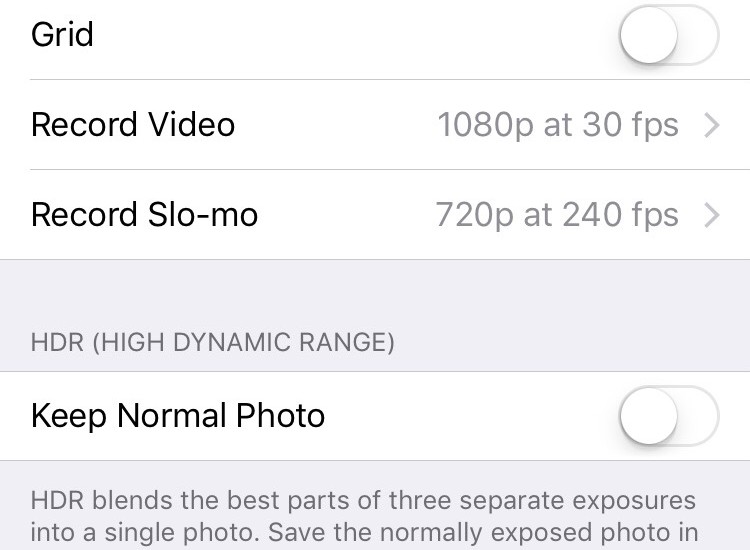Enable the Grid toggle
This screenshot has height=550, width=750.
coord(668,37)
